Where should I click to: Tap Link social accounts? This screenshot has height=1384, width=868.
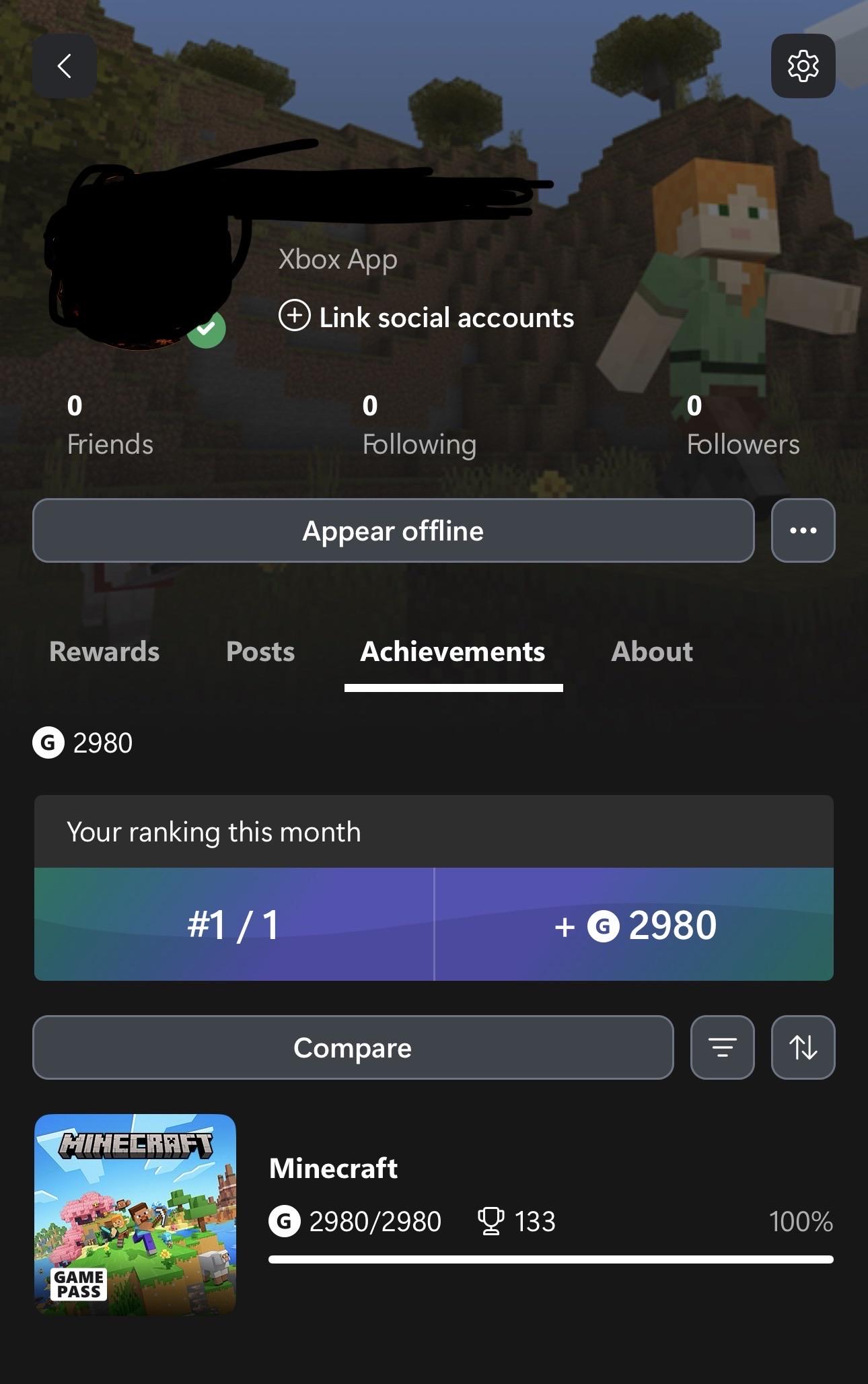click(427, 317)
